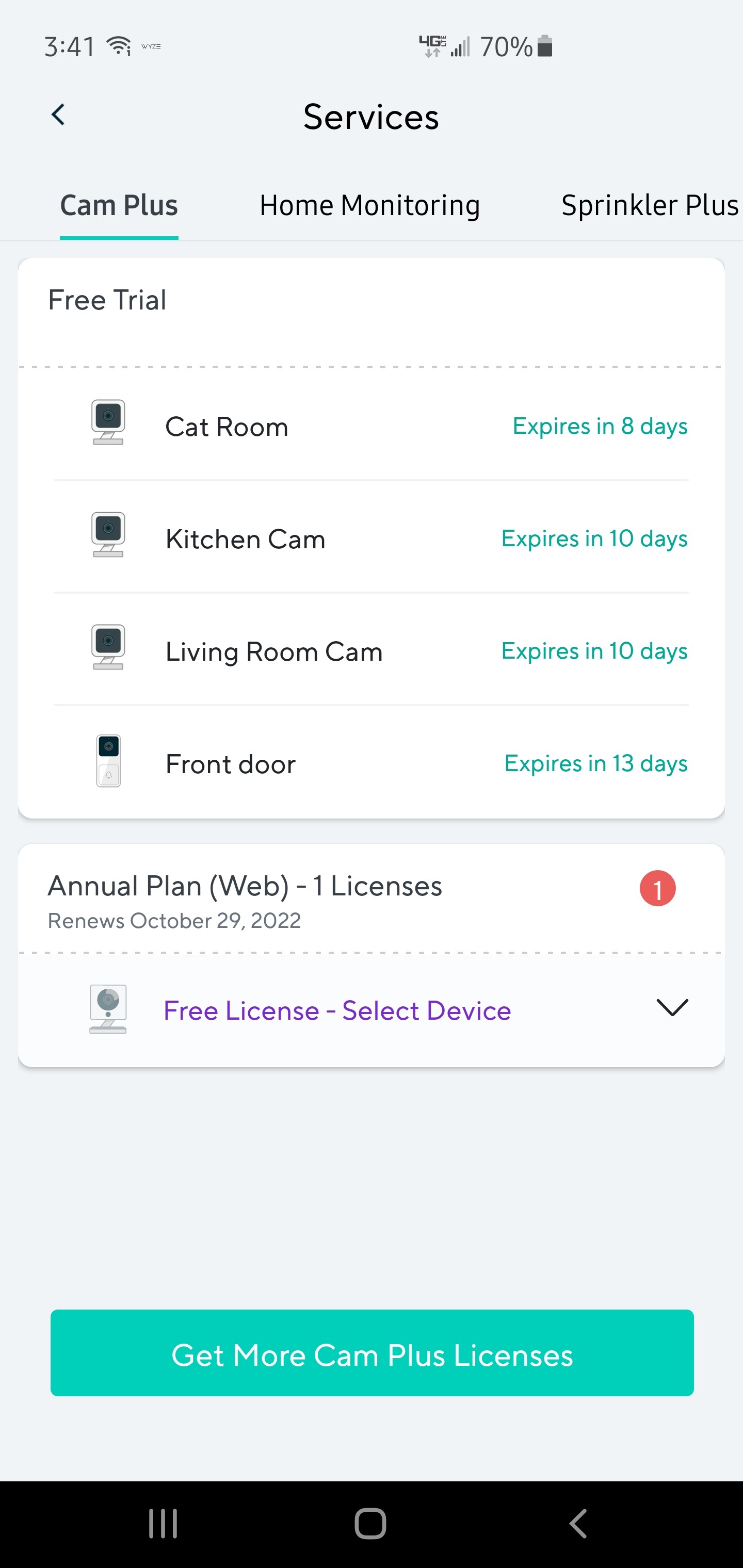Open the Living Room Cam row
Screen dimensions: 743x1568
371,651
